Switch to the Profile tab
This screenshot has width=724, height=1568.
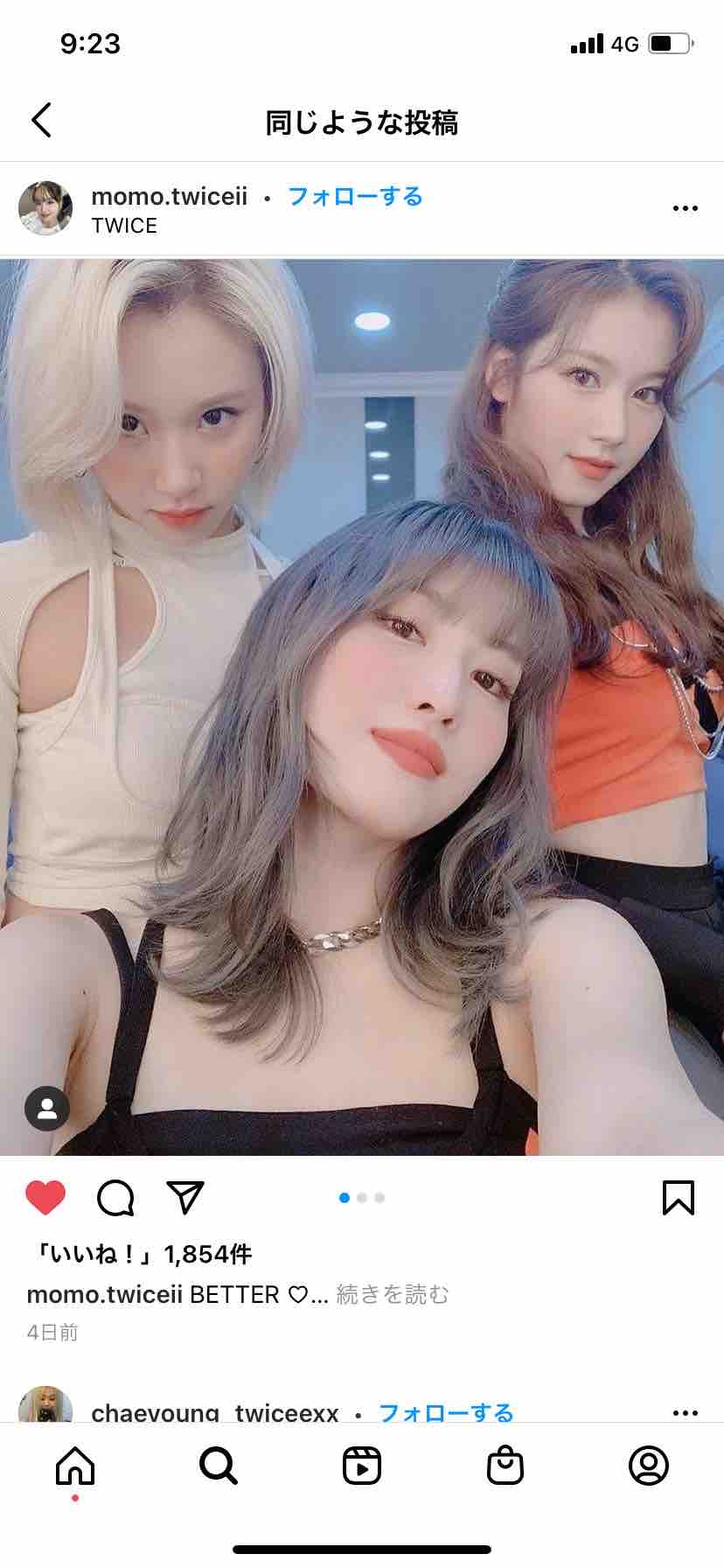(x=649, y=1466)
